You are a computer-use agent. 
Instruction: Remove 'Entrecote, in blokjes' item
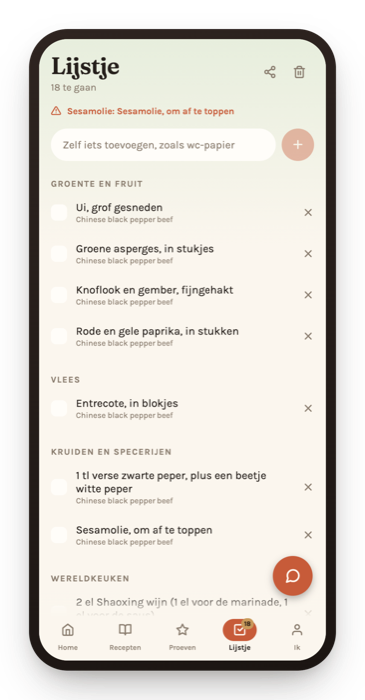point(308,408)
